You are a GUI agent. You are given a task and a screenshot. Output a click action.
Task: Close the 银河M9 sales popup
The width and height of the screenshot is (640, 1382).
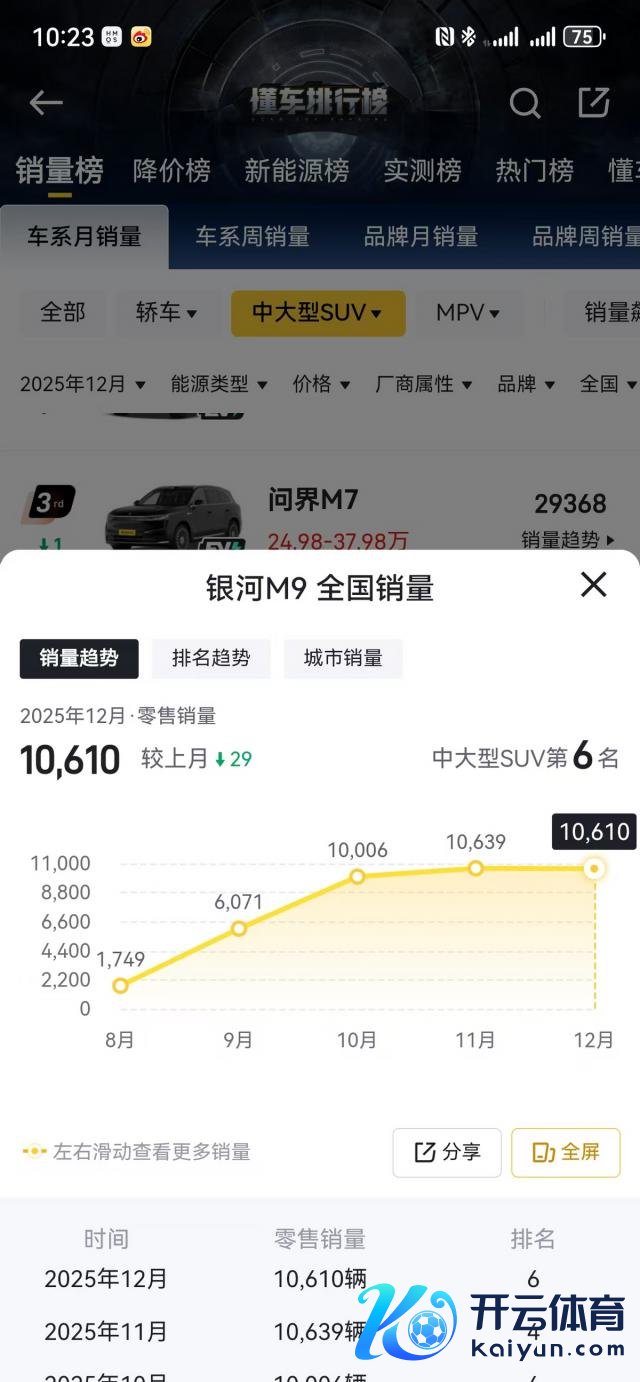pos(593,585)
